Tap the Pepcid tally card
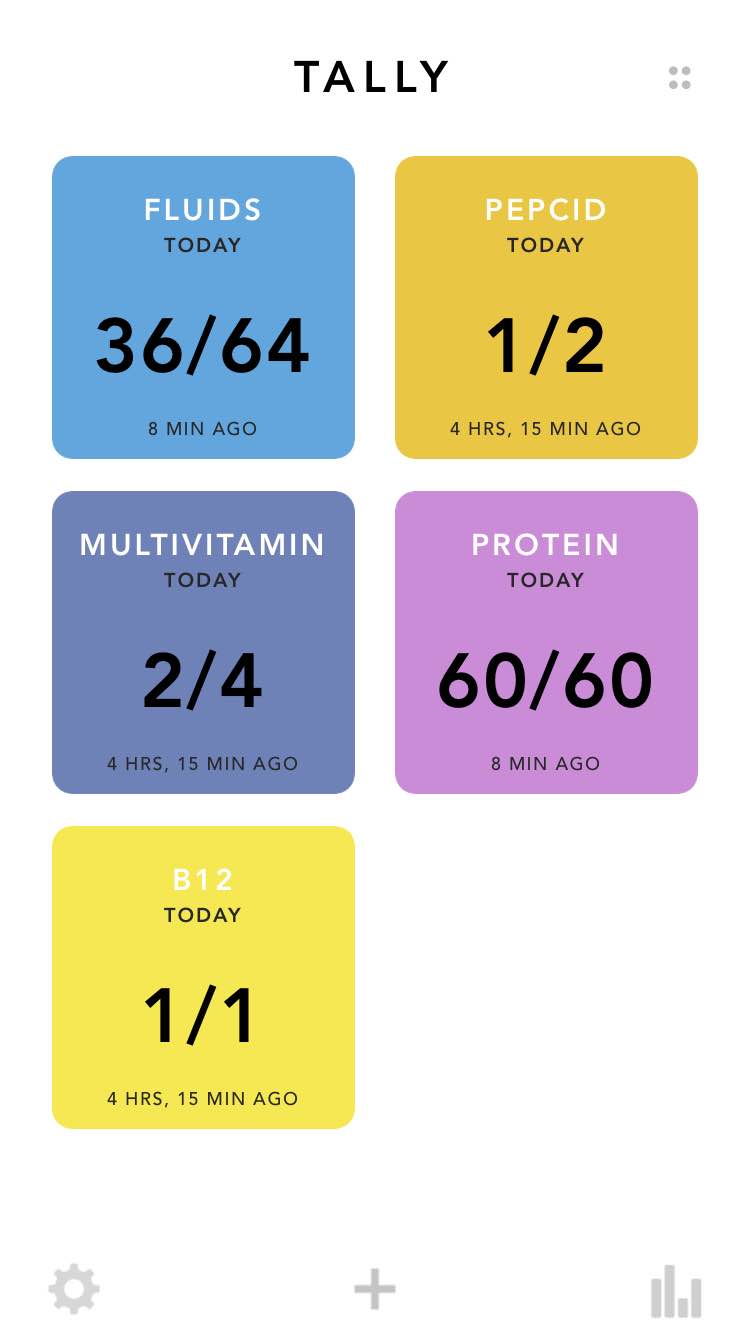Viewport: 750px width, 1334px height. (546, 307)
